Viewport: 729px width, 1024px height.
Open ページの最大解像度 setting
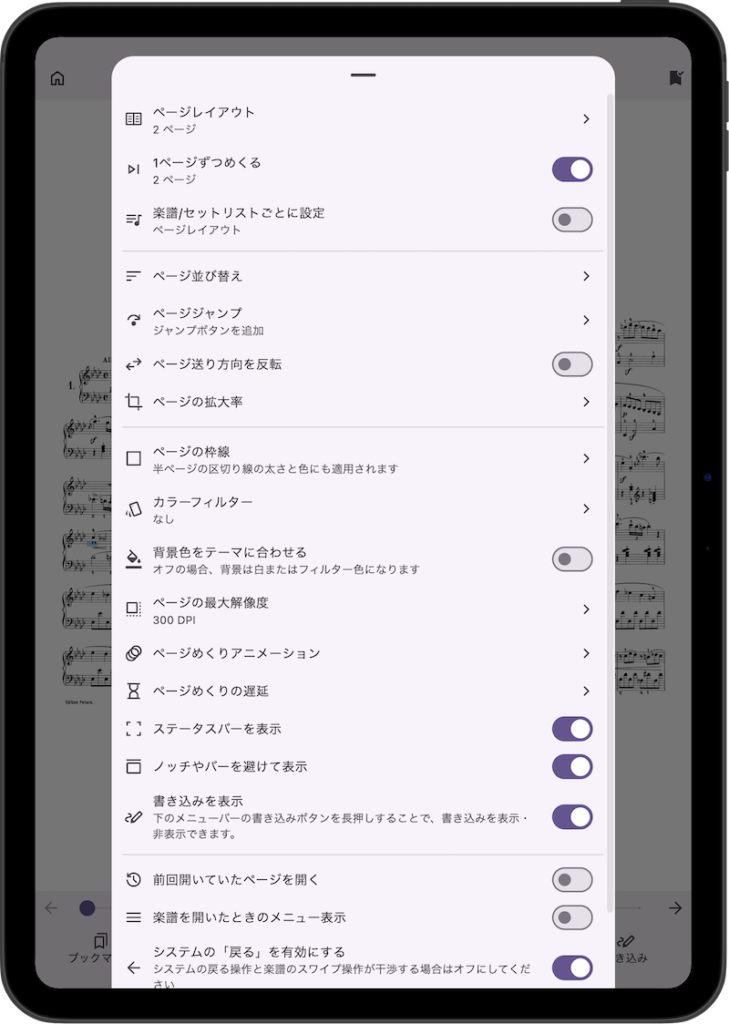tap(362, 610)
